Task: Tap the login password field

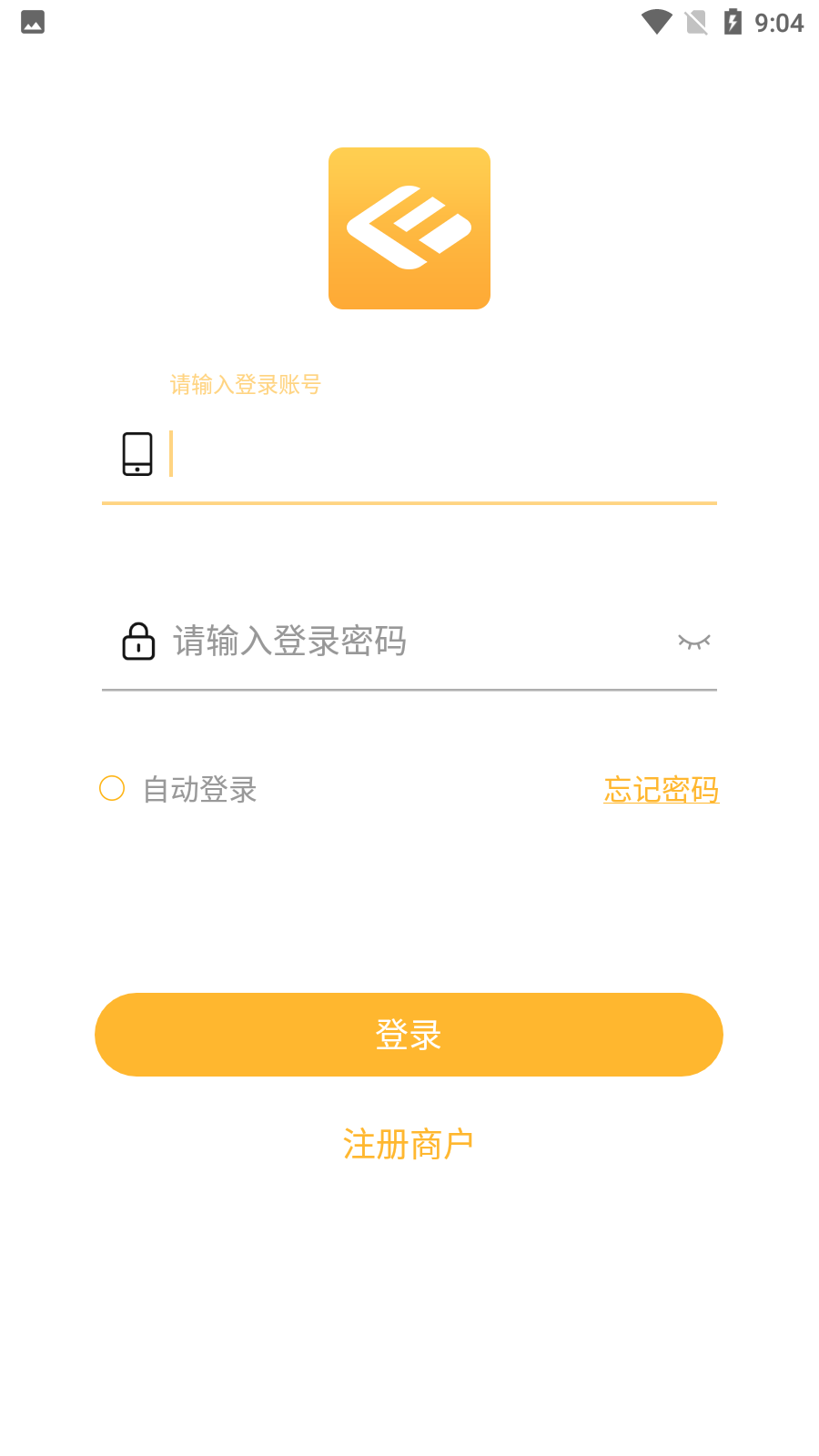Action: click(x=409, y=642)
